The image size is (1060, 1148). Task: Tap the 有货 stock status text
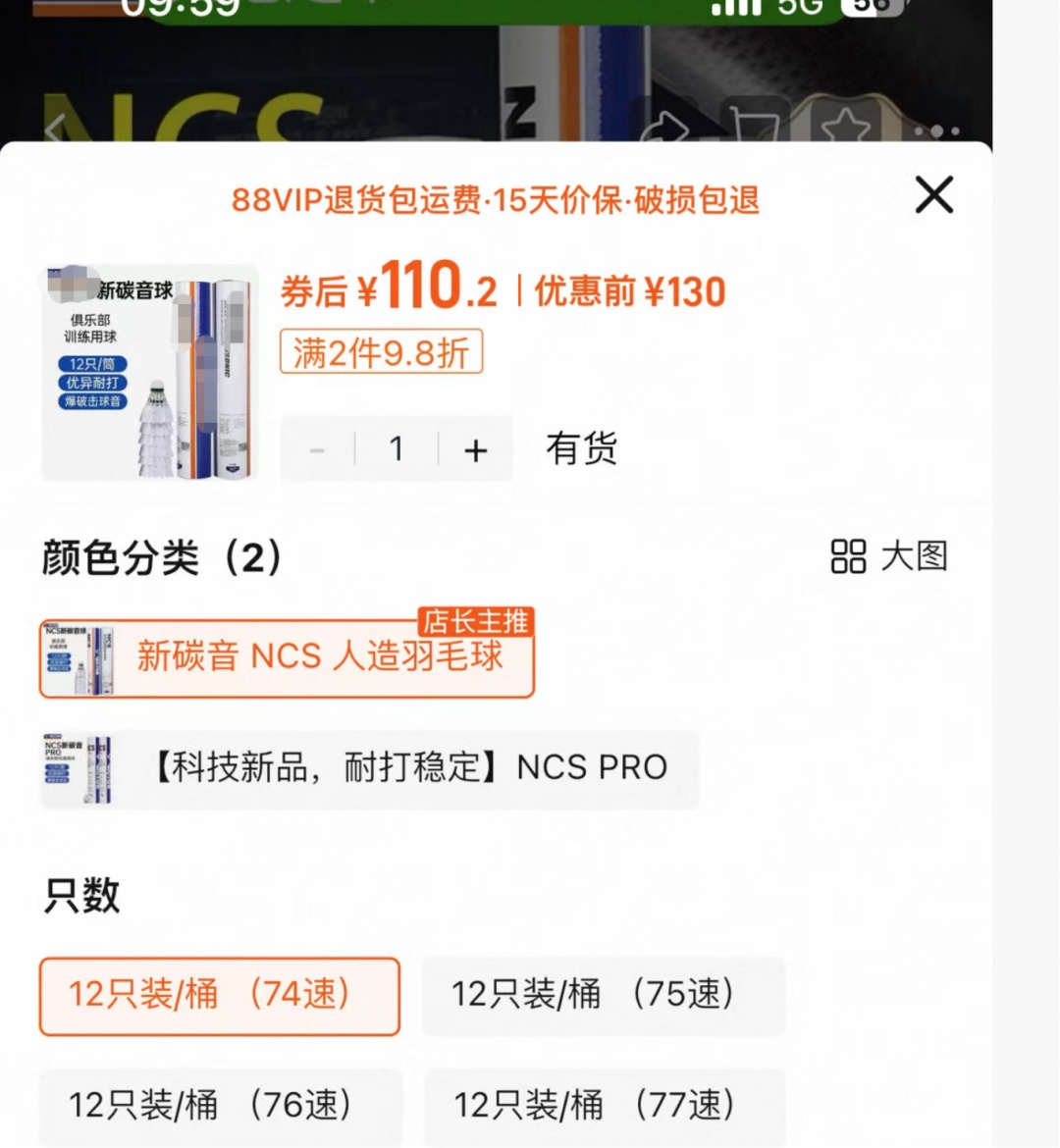click(x=580, y=447)
